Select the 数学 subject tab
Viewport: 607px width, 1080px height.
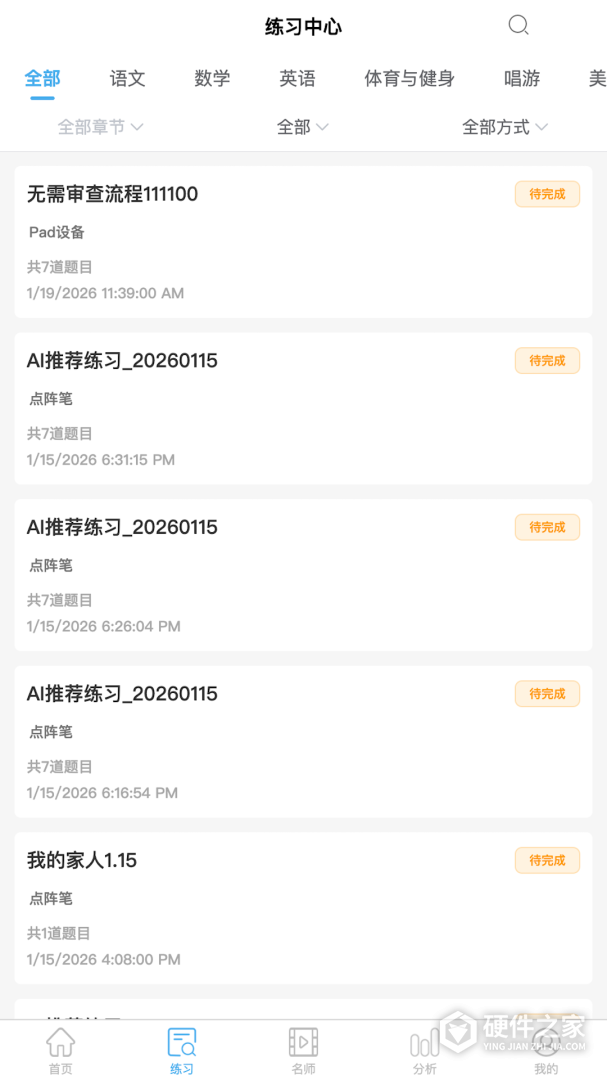(x=212, y=78)
